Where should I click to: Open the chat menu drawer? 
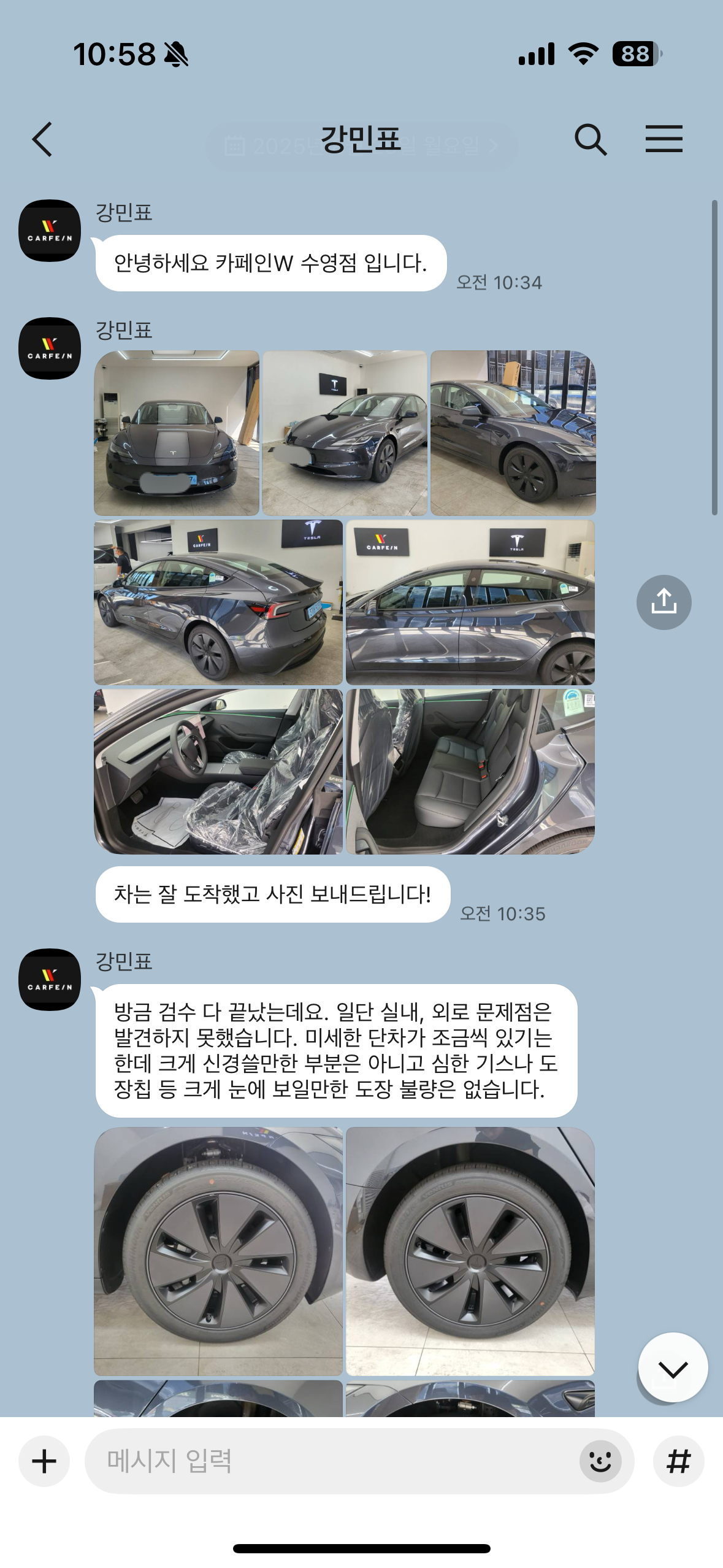tap(664, 139)
